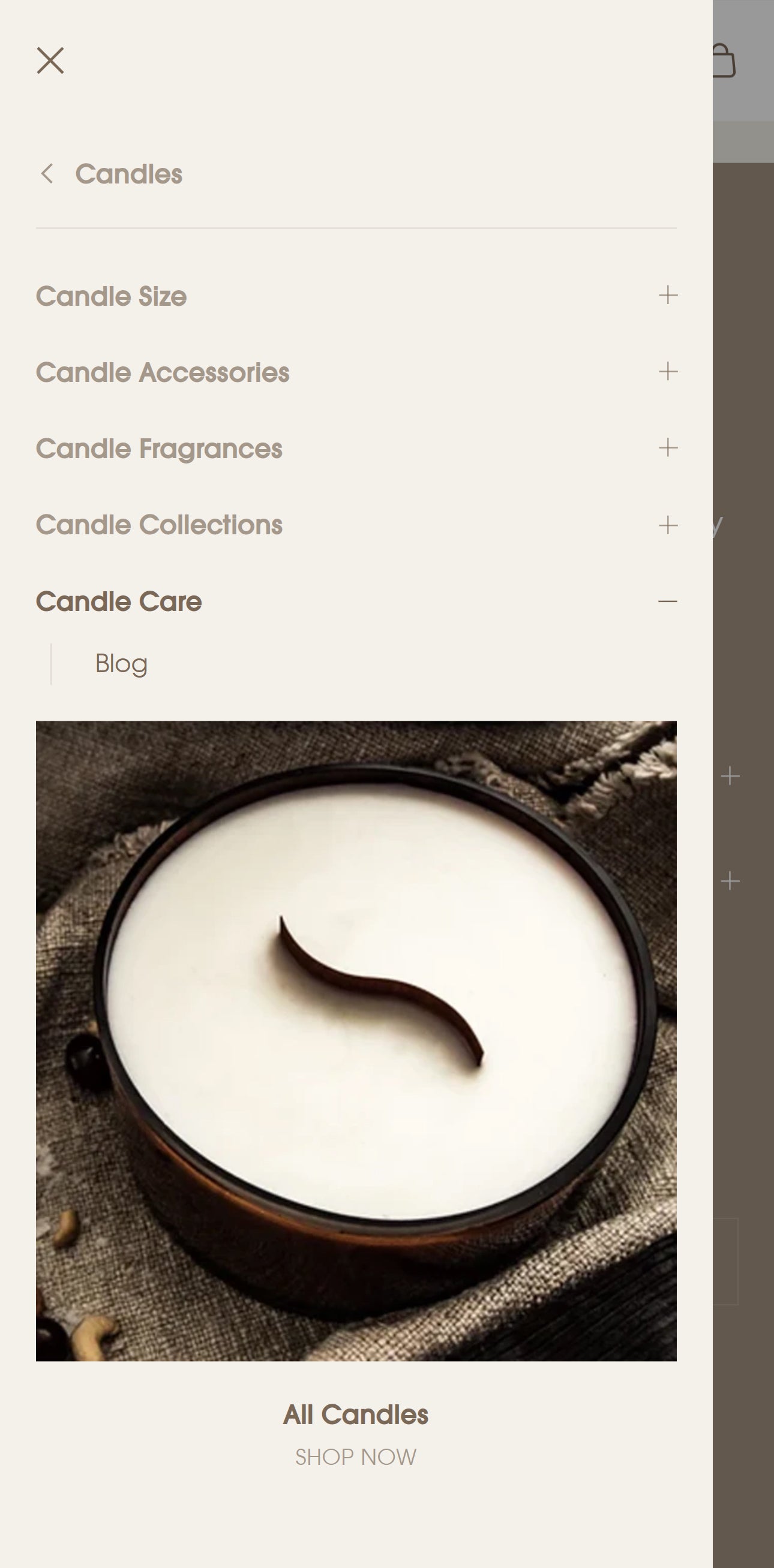Expand the Candle Size section

pos(667,296)
